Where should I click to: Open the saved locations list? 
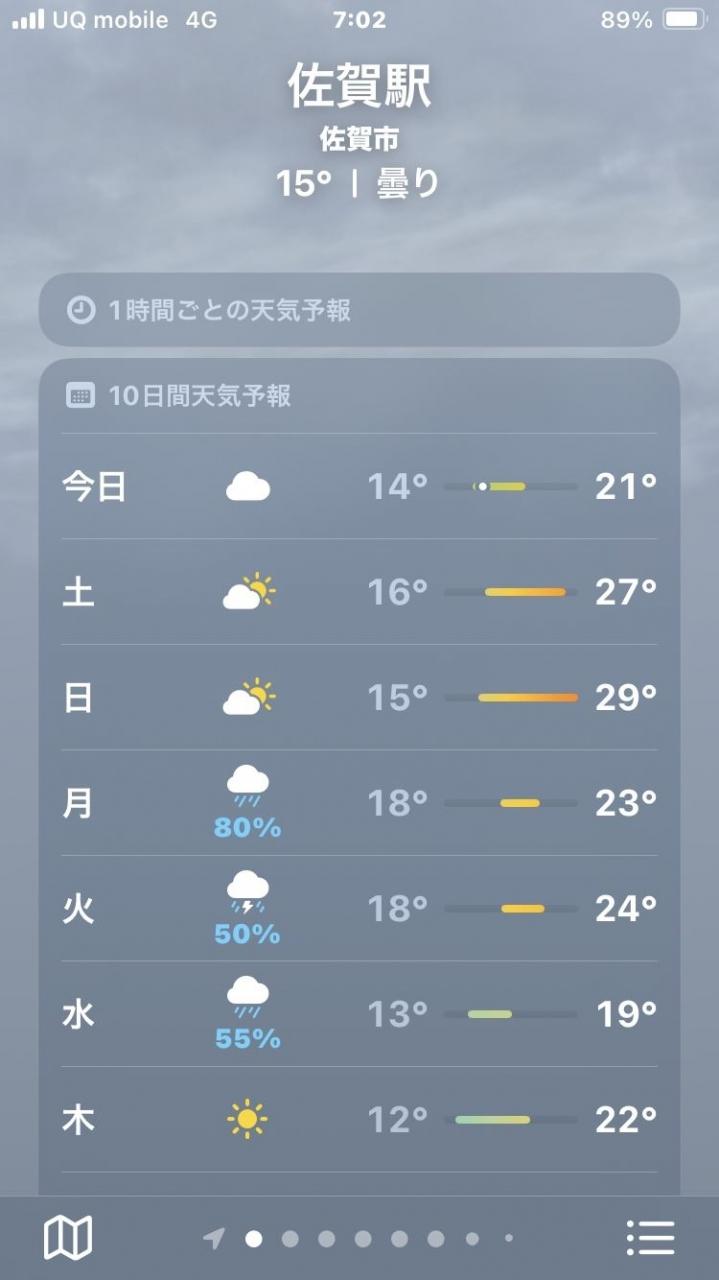[x=651, y=1238]
